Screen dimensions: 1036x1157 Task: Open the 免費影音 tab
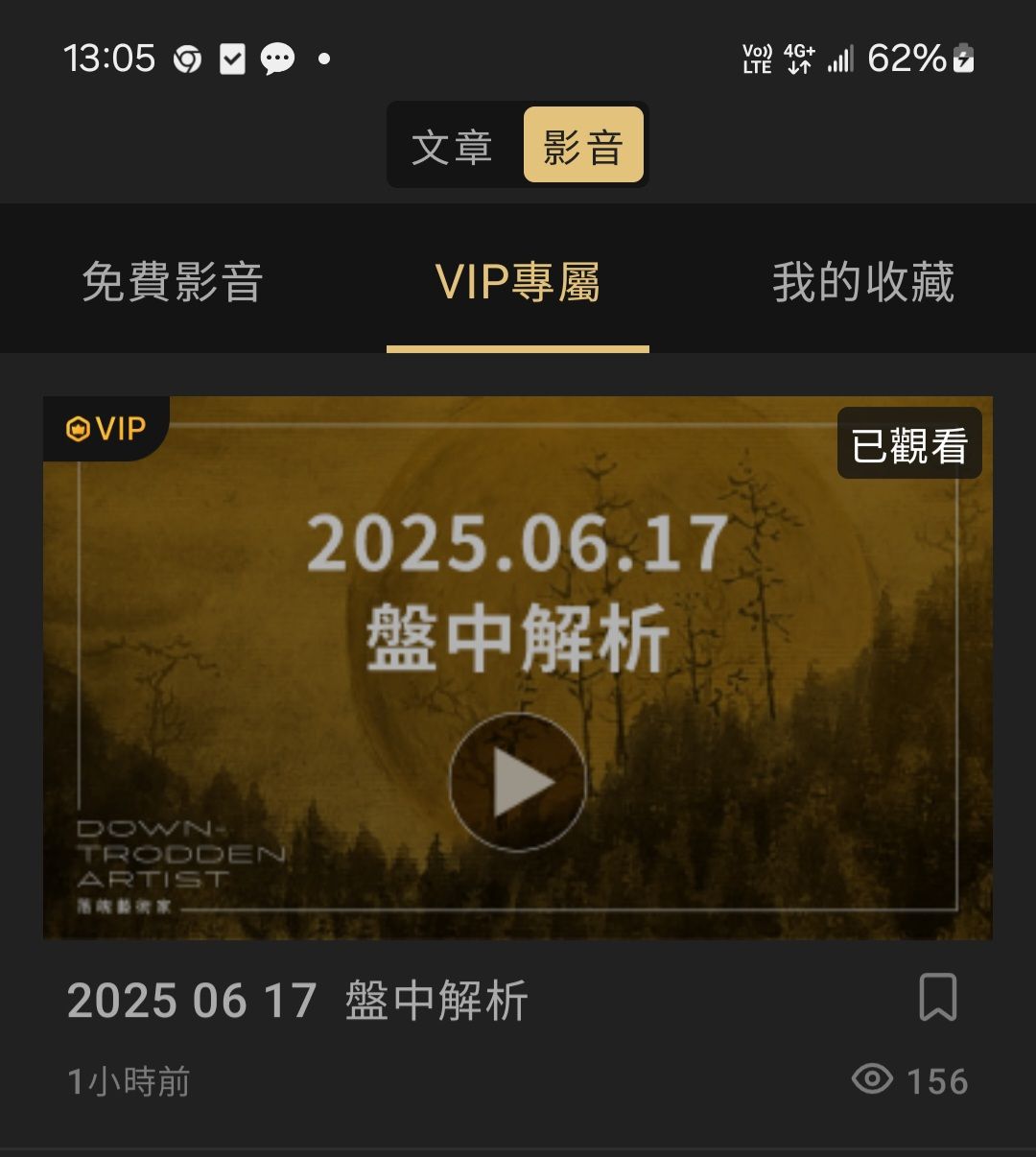pyautogui.click(x=173, y=282)
